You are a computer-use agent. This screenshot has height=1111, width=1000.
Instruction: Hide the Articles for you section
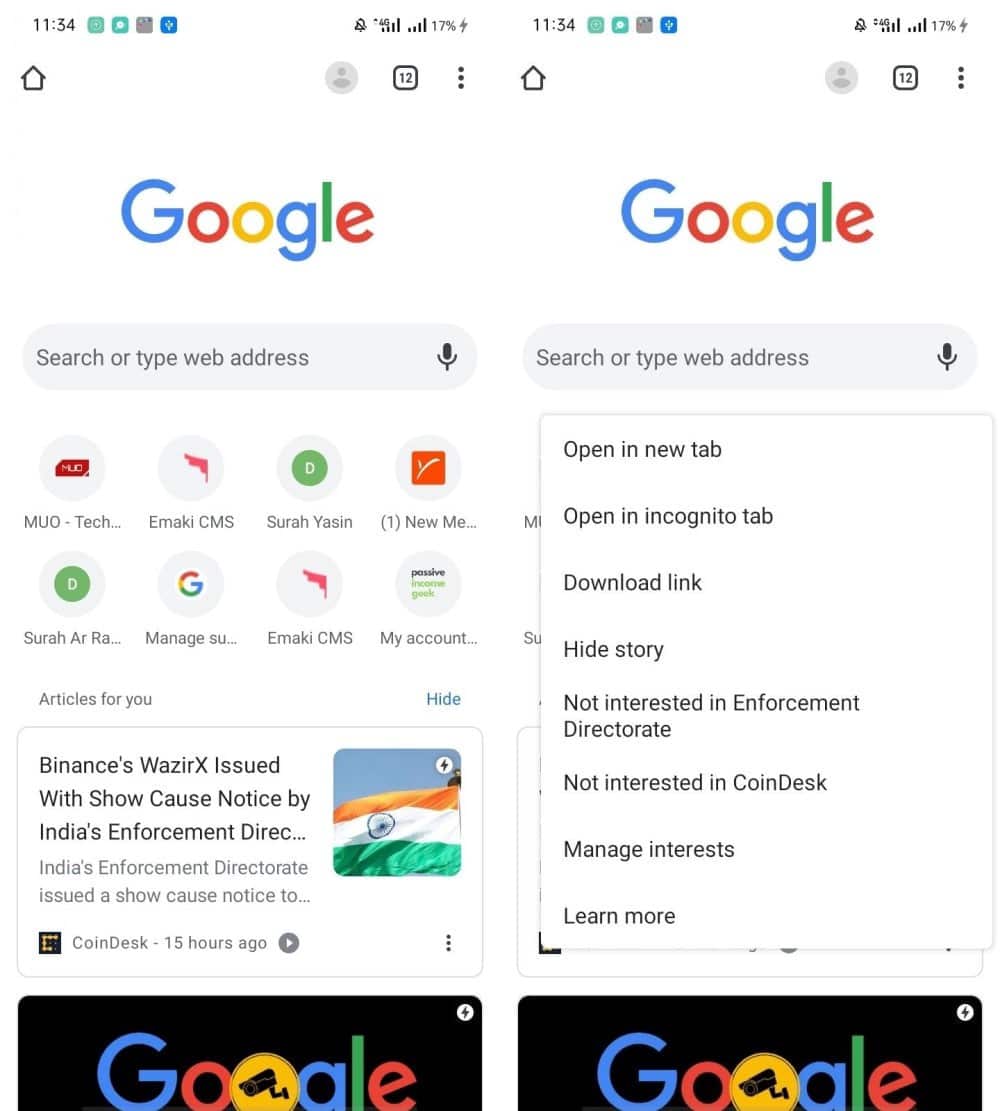443,699
